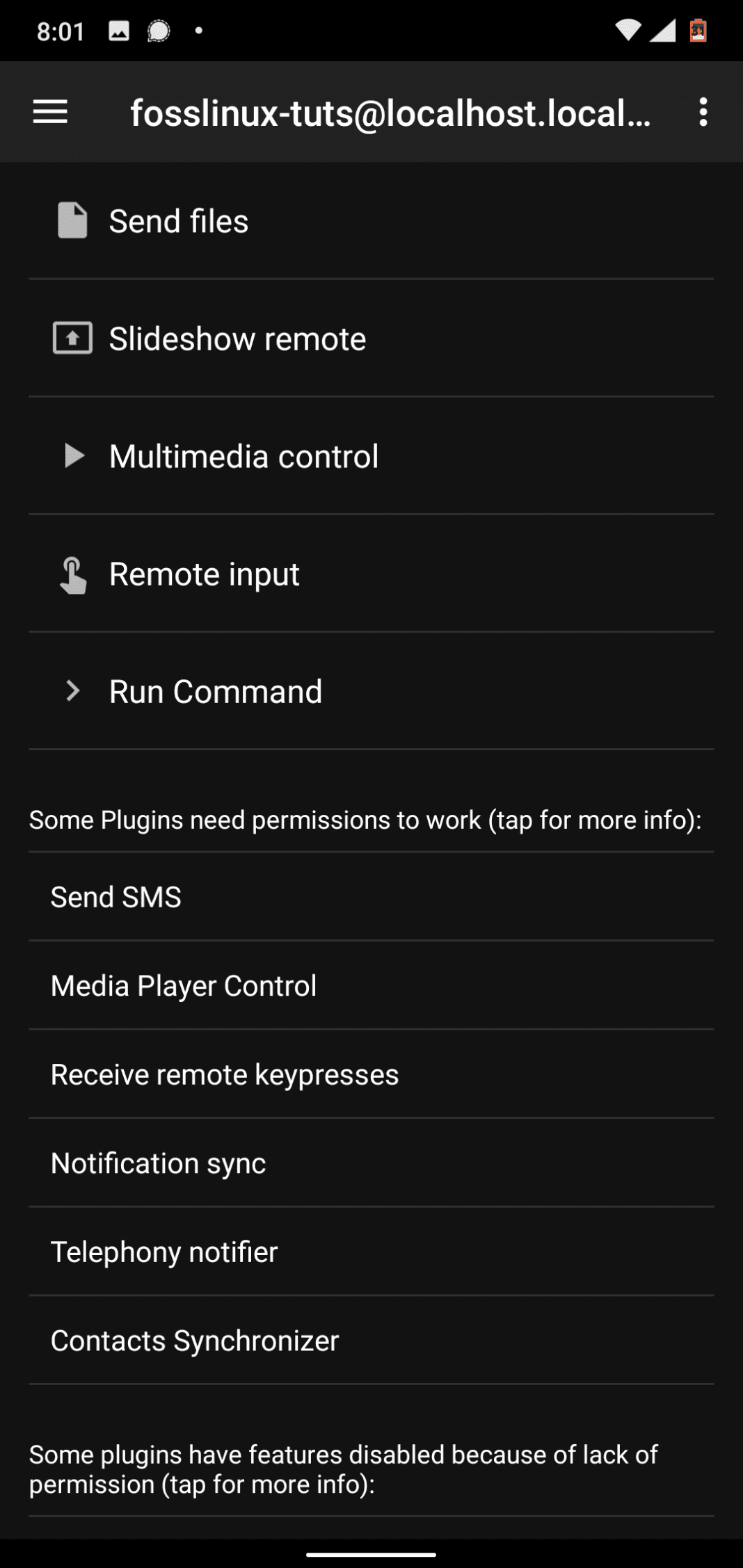Click the battery icon in status bar
743x1568 pixels.
click(x=698, y=29)
